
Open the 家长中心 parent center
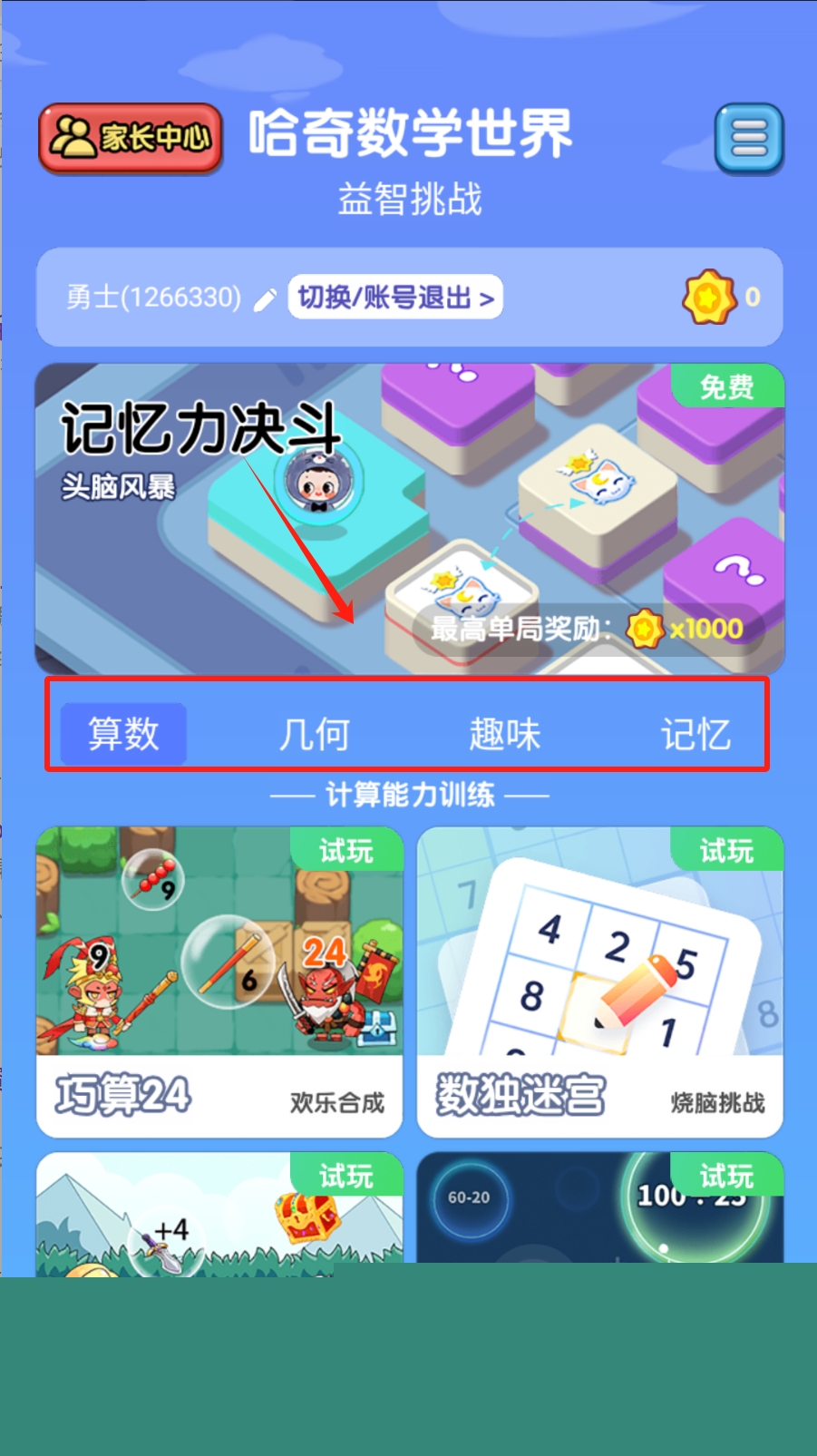pyautogui.click(x=131, y=138)
